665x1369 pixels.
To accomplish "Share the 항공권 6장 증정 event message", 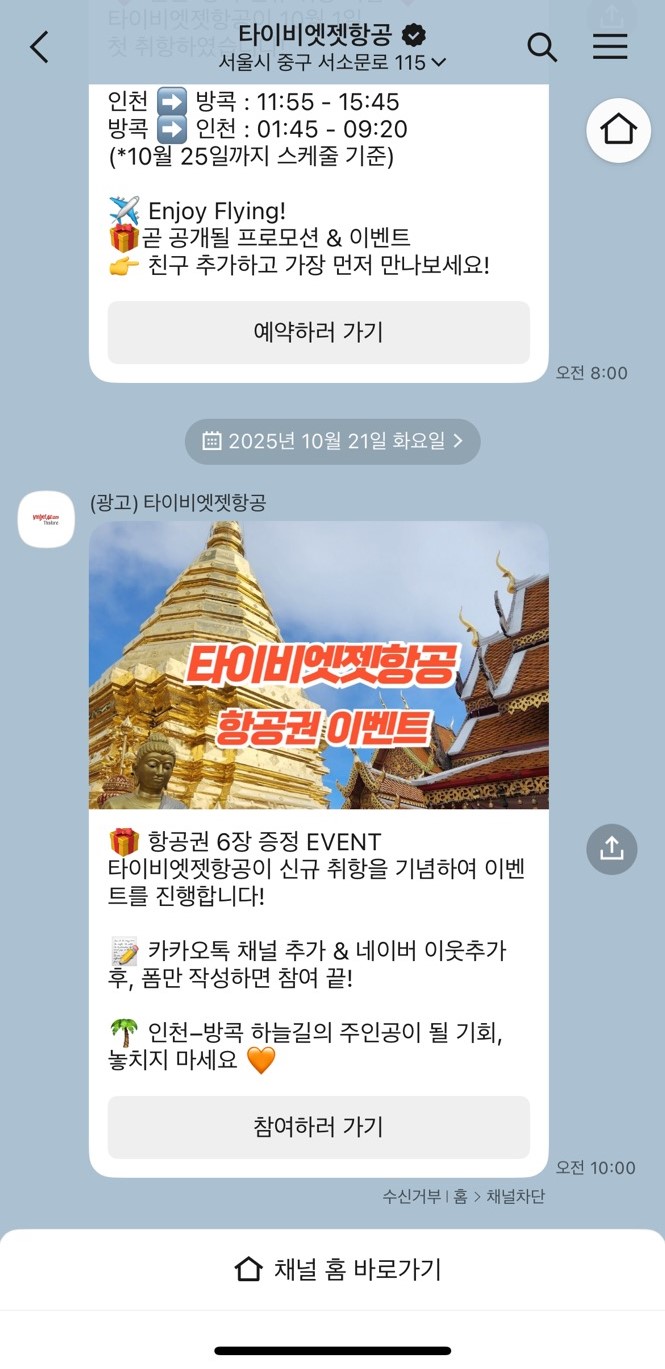I will click(611, 849).
